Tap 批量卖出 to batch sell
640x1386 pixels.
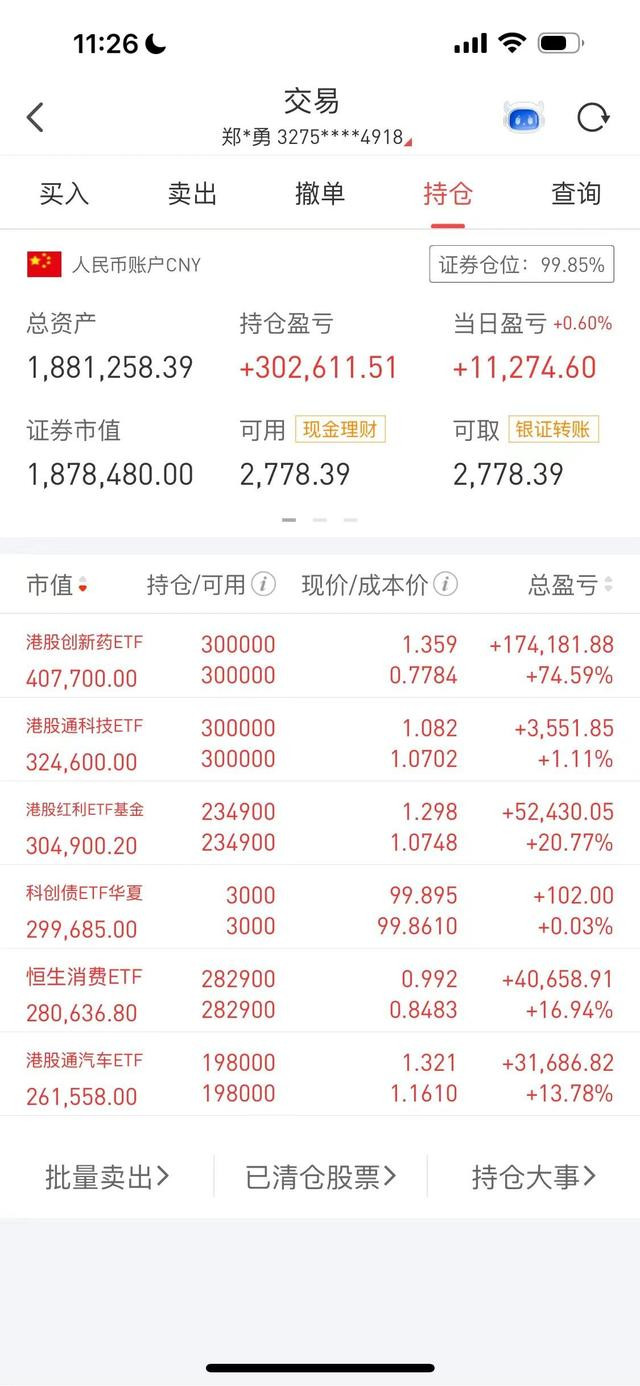coord(107,1177)
